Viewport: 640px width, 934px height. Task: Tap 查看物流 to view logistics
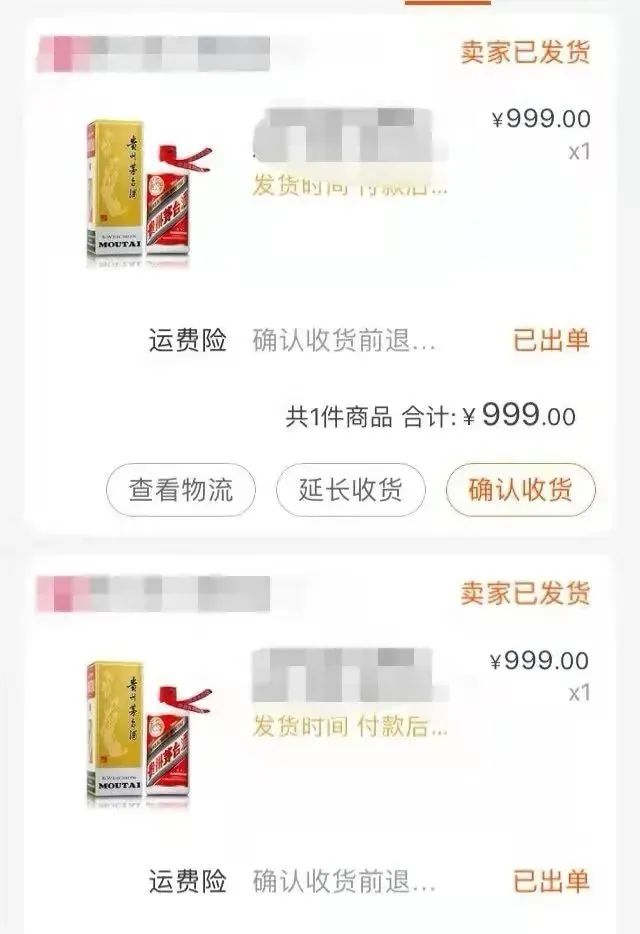coord(180,490)
